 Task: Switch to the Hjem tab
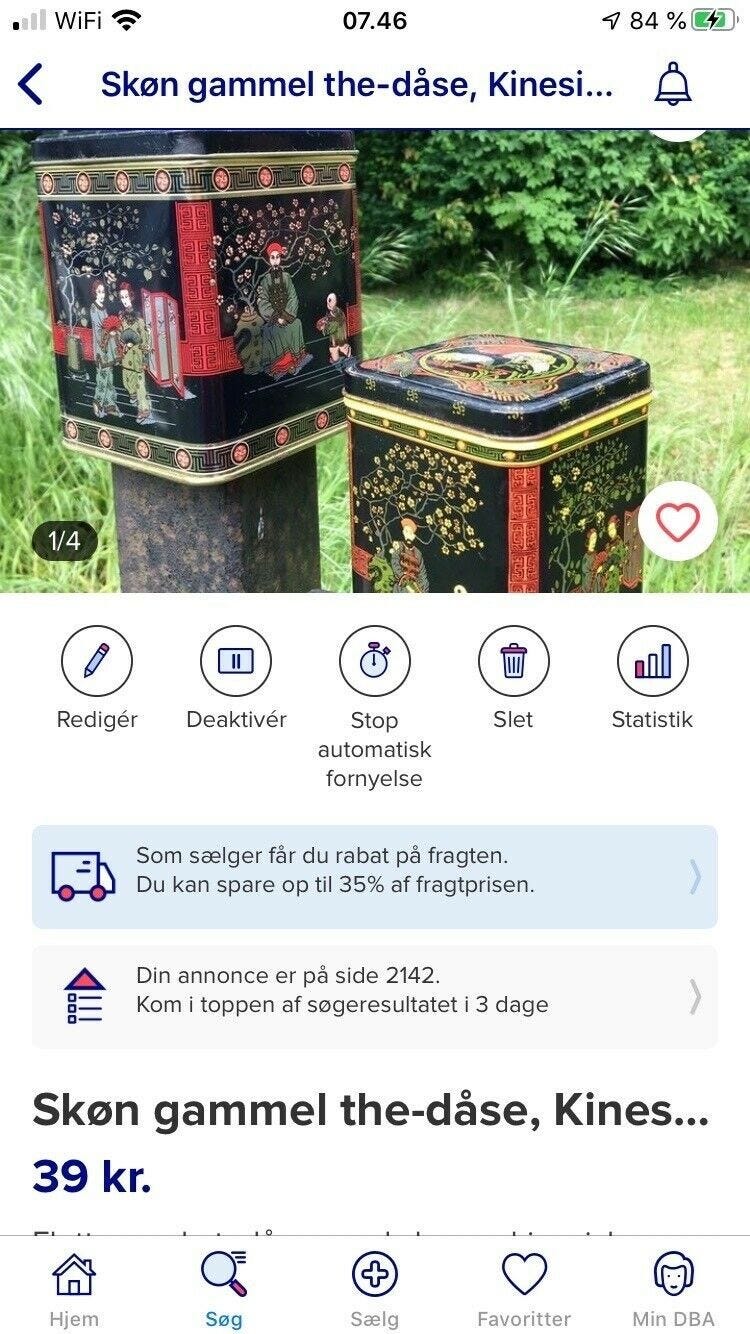[x=74, y=1290]
